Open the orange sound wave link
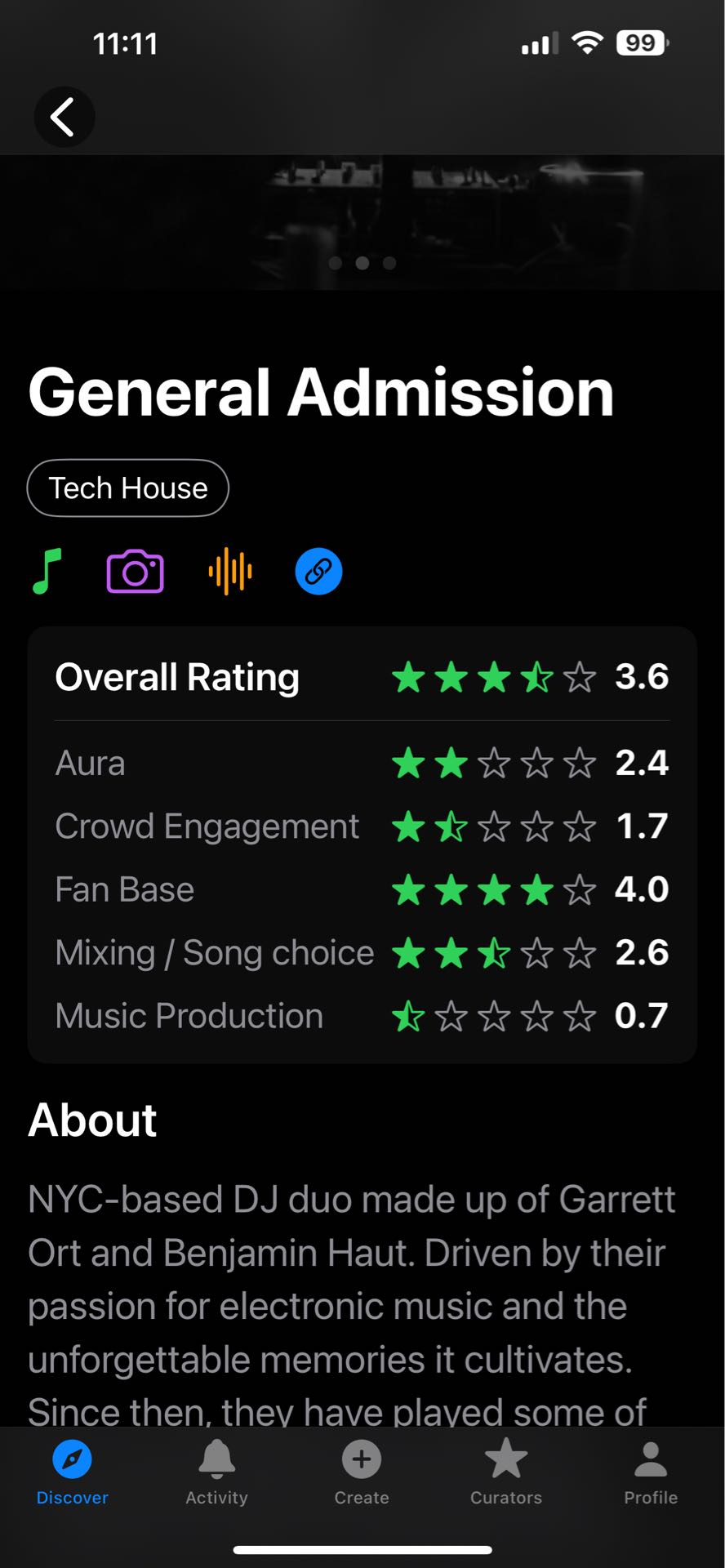Viewport: 725px width, 1568px height. (x=230, y=571)
